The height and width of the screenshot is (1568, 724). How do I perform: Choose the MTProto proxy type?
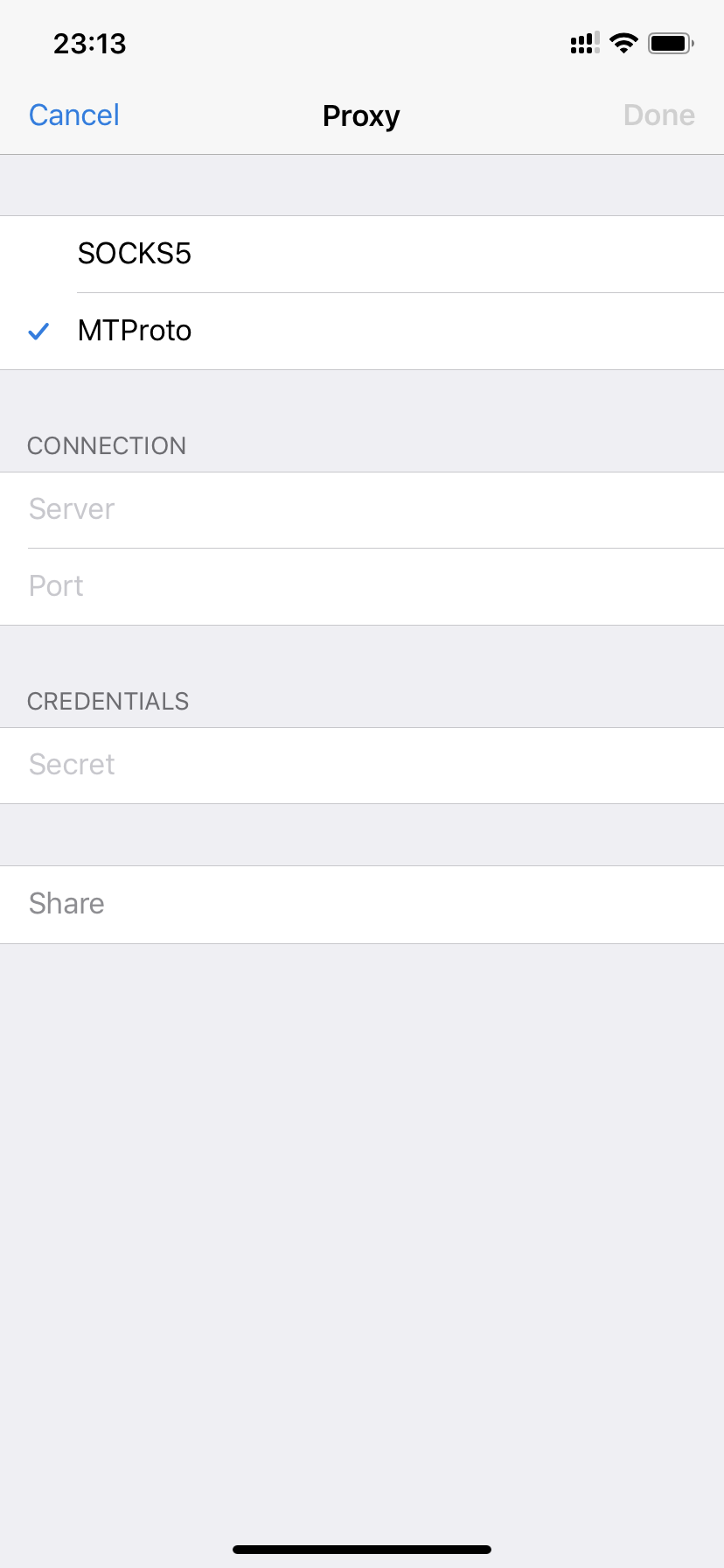362,331
